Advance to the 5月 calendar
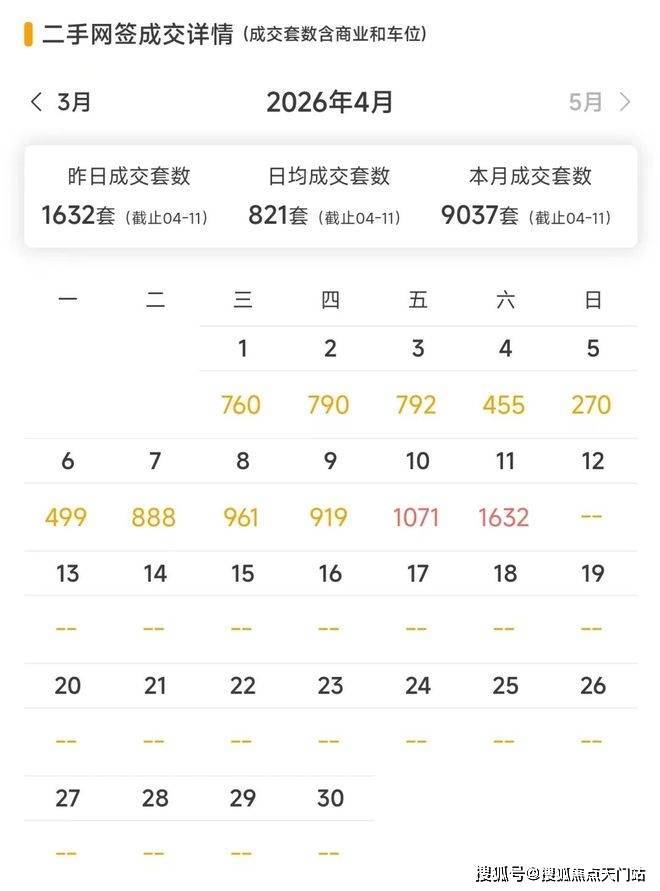Screen dimensions: 660x891 (x=600, y=102)
